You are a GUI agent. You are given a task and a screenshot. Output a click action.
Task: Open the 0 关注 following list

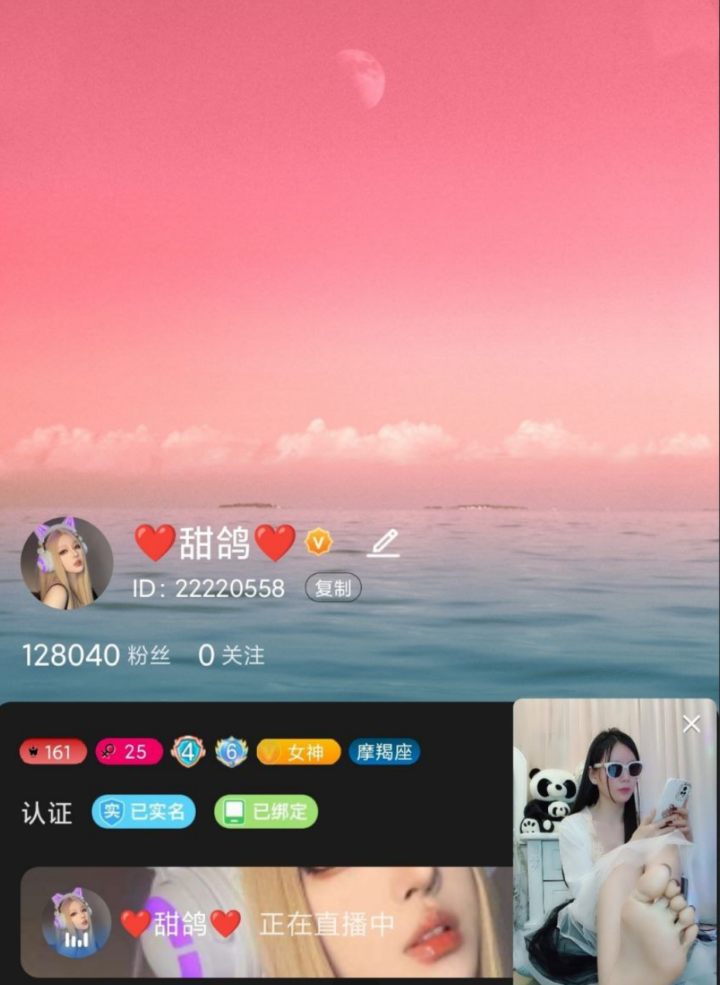click(x=231, y=656)
